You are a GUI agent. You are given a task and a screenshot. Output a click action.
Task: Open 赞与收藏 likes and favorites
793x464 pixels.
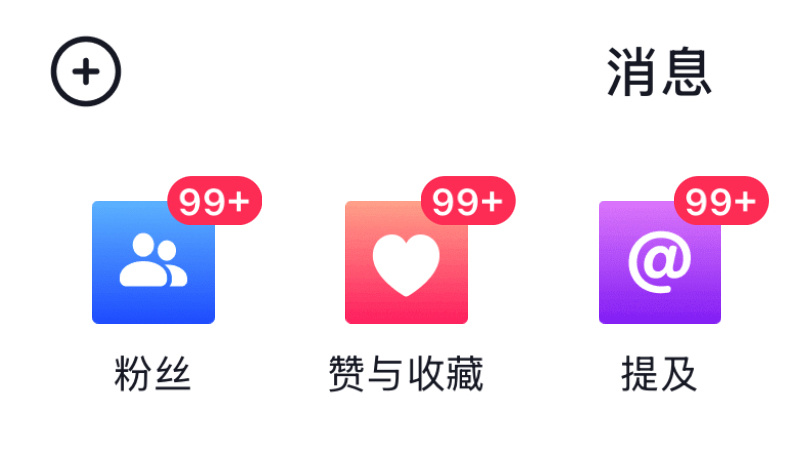[406, 263]
